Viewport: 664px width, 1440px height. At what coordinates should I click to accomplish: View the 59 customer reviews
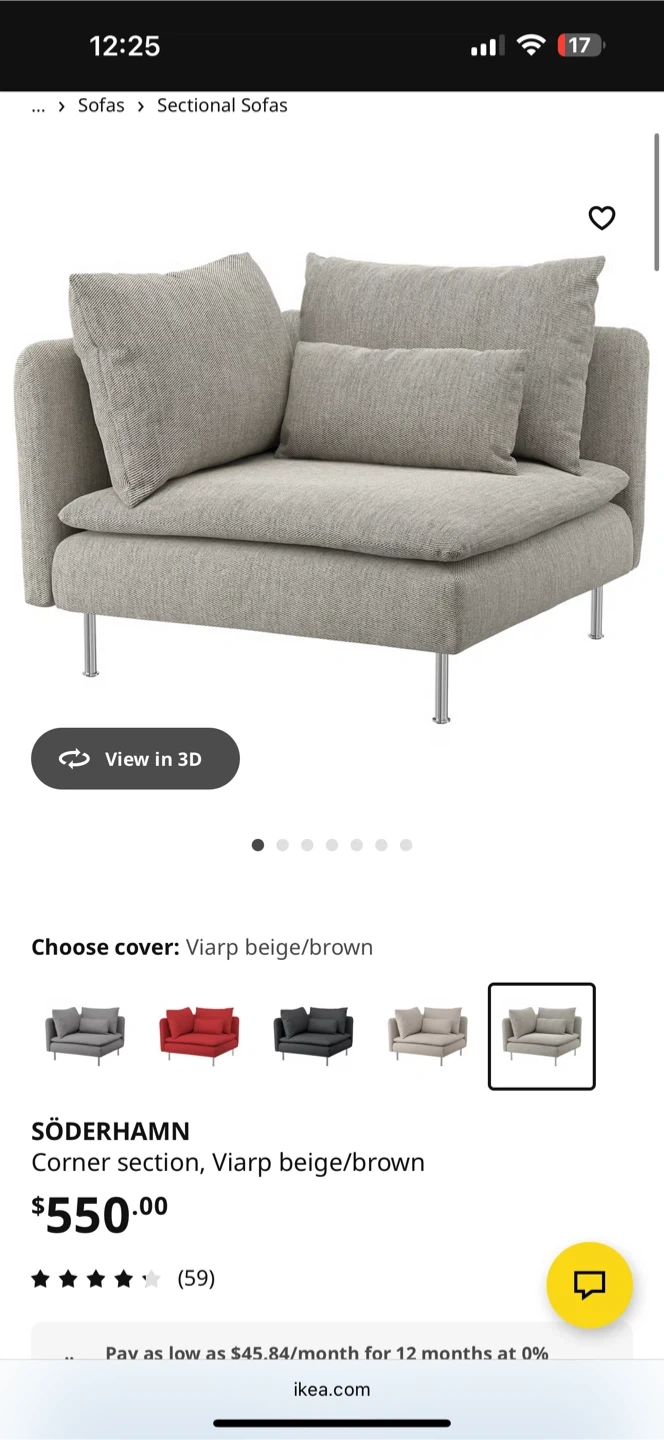coord(195,1278)
